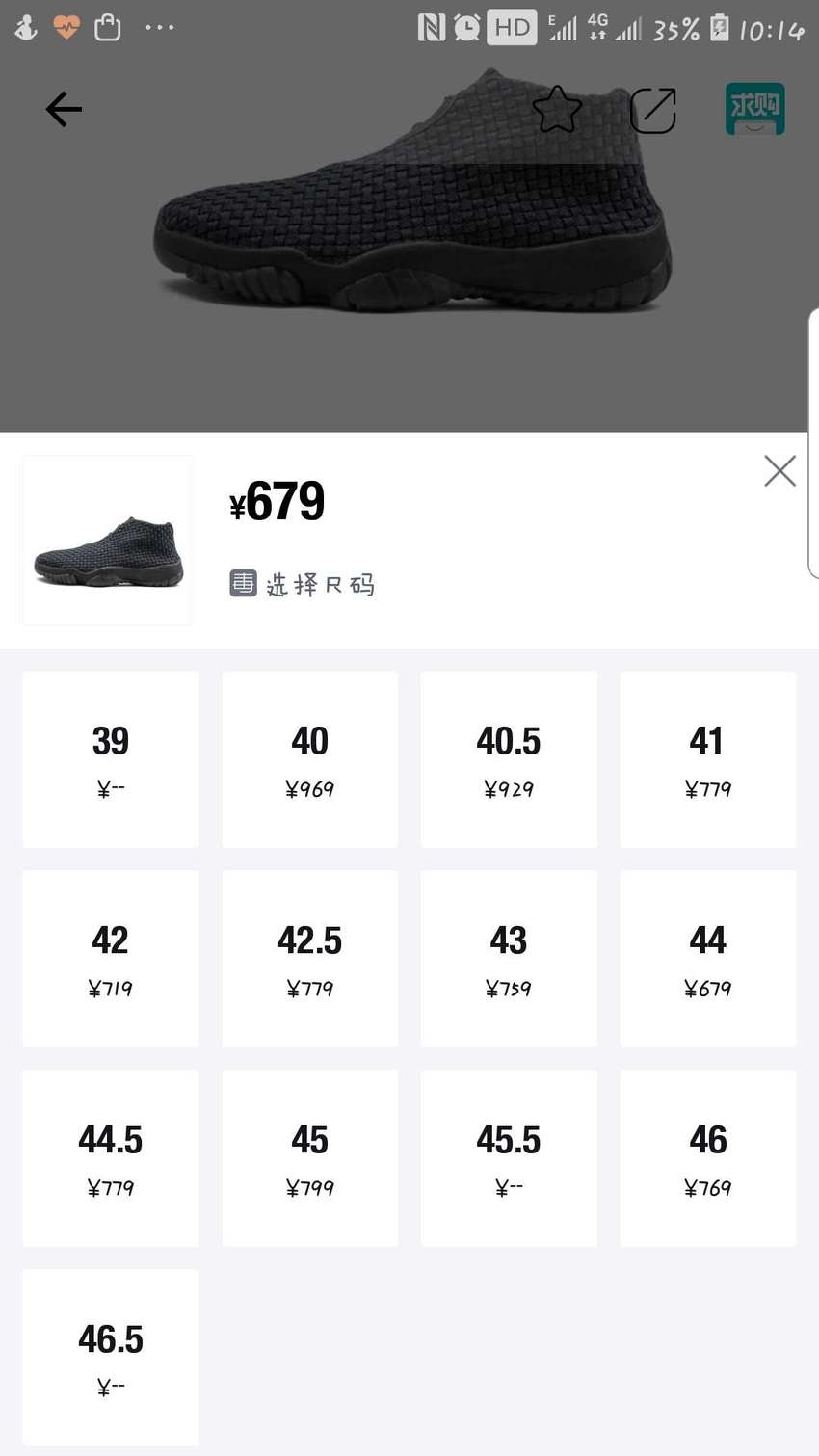819x1456 pixels.
Task: Go back with the arrow icon
Action: click(64, 110)
